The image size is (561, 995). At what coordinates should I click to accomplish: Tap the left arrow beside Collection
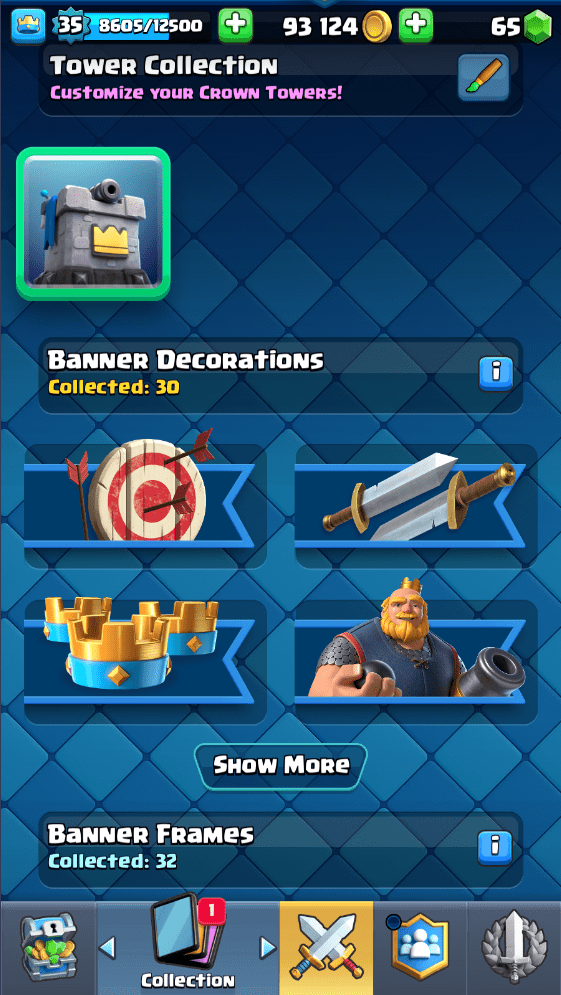107,948
